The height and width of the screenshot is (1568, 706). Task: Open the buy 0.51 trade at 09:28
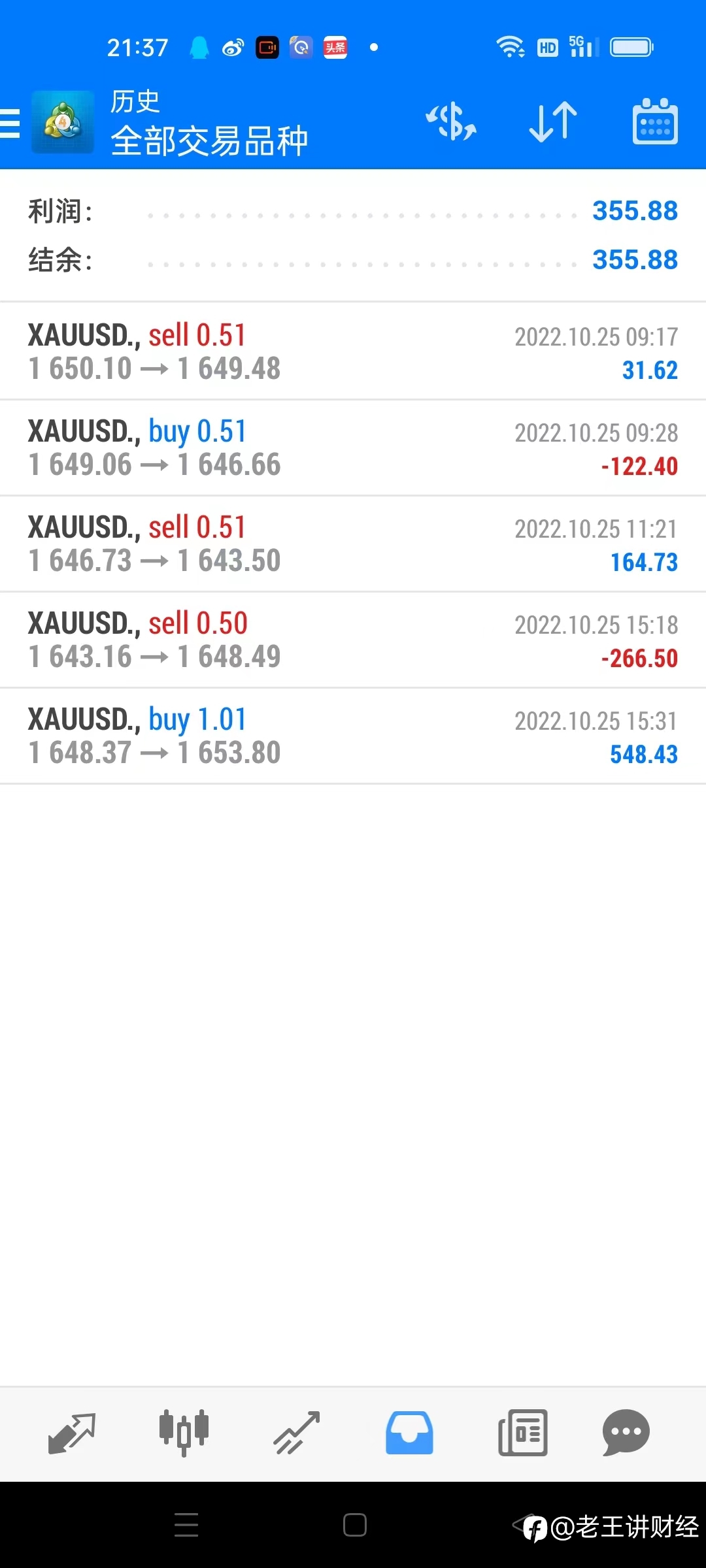(353, 448)
